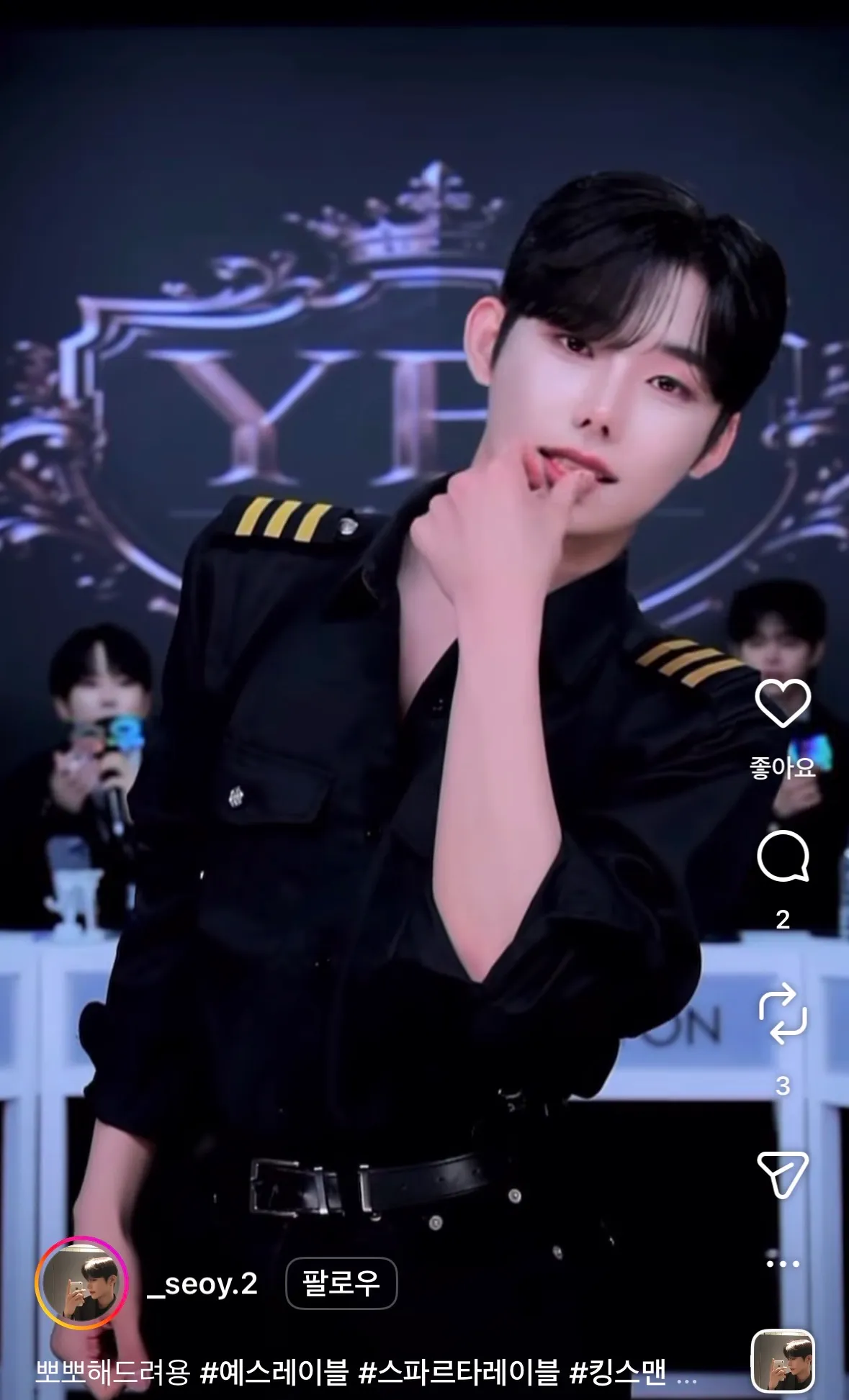View _seoy.2's story from the profile picture
The image size is (849, 1400).
(81, 1282)
